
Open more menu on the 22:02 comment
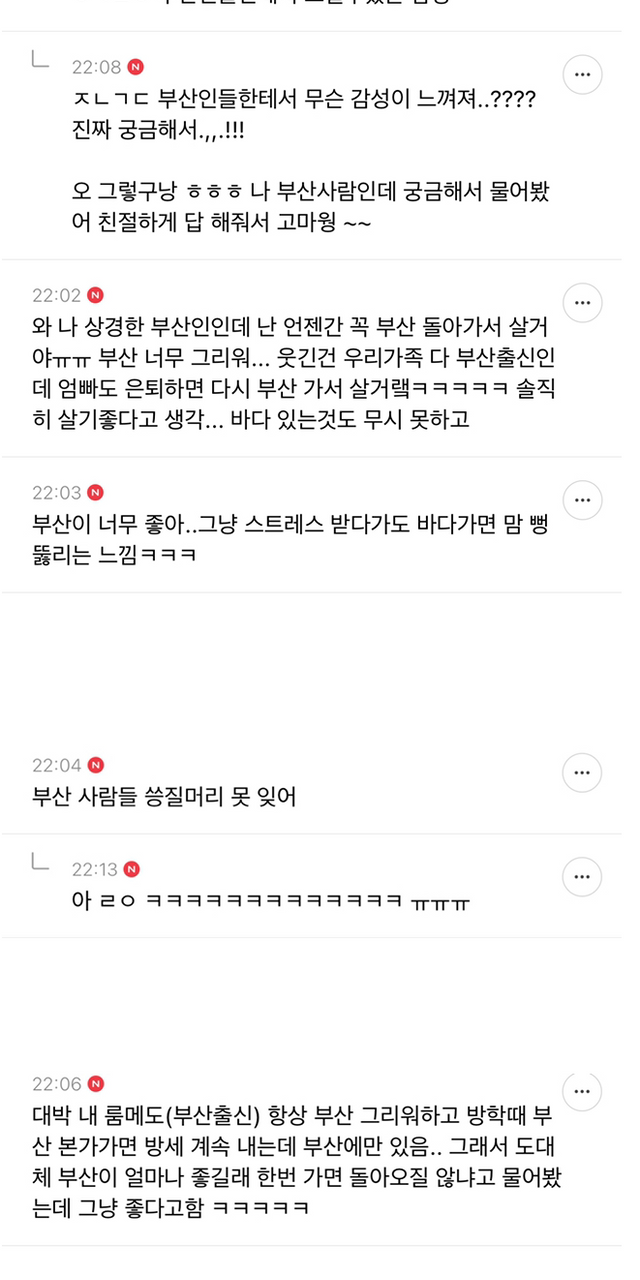(x=582, y=303)
